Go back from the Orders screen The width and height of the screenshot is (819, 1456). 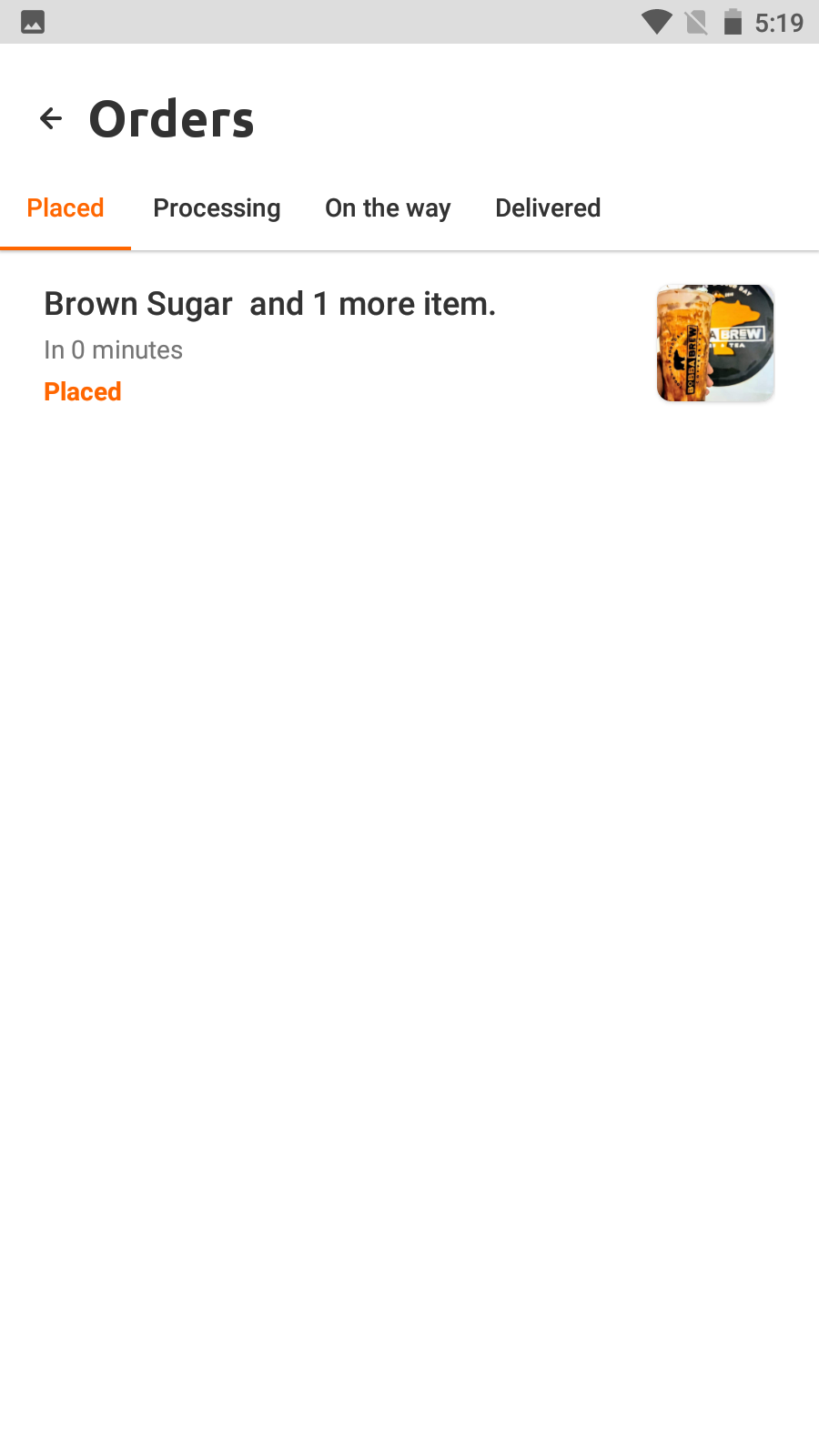(x=51, y=118)
